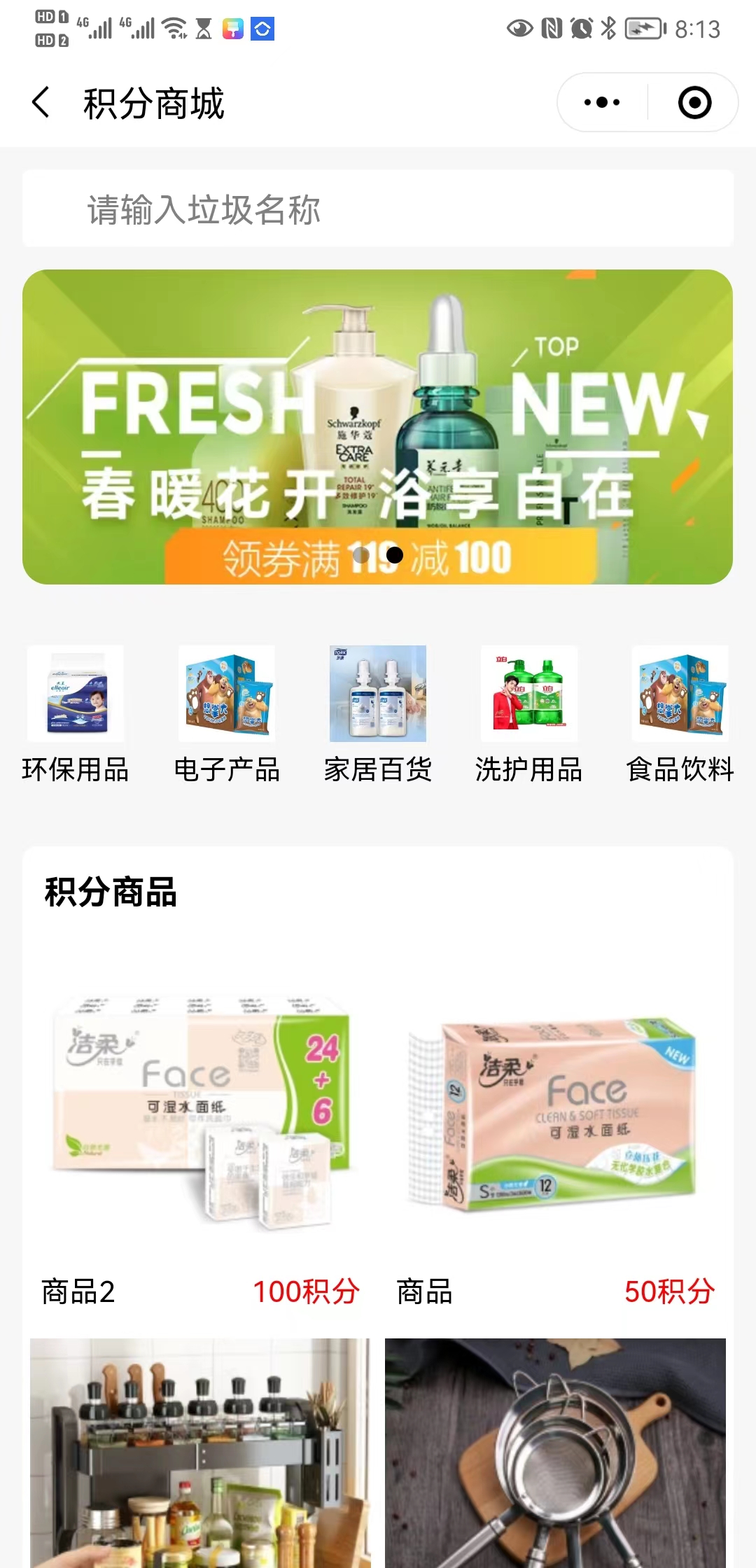The width and height of the screenshot is (756, 1568).
Task: Go back from 积分商城
Action: pyautogui.click(x=42, y=103)
